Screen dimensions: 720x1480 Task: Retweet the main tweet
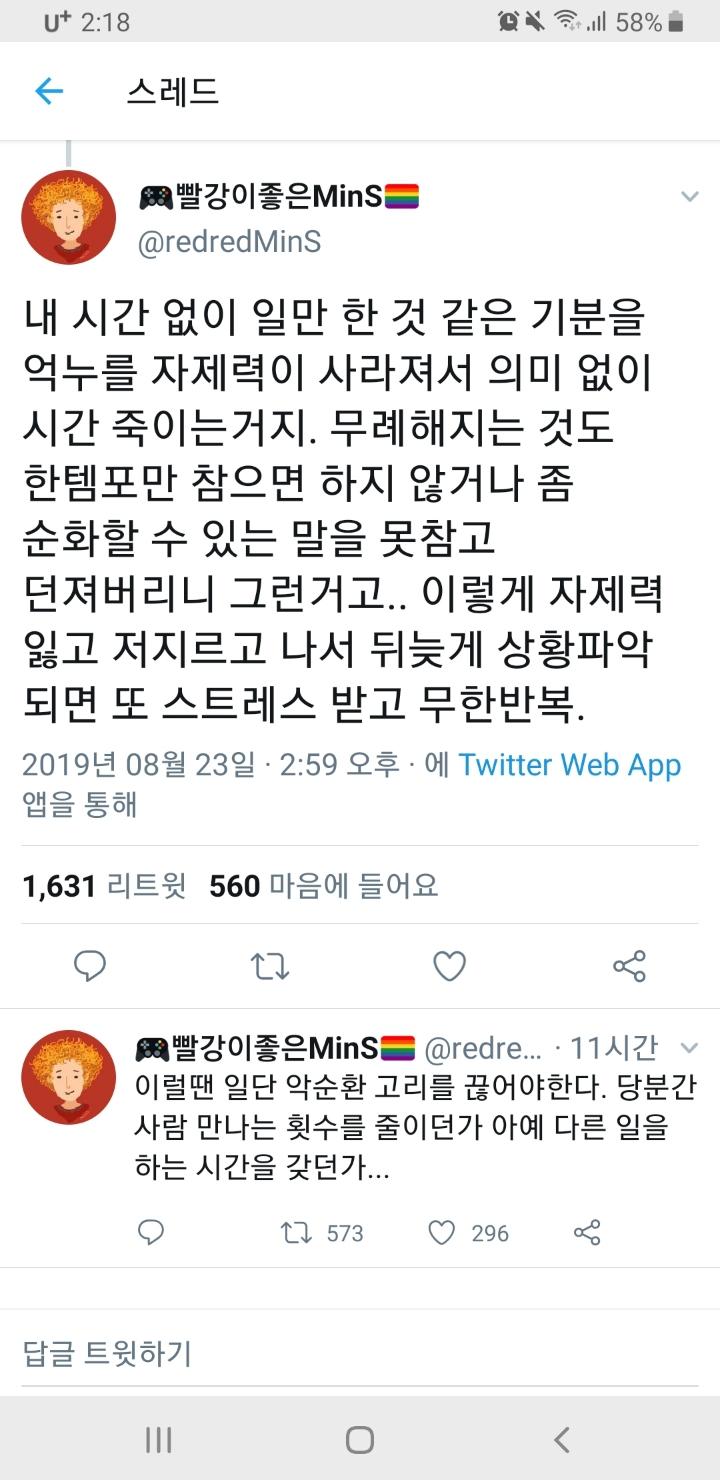click(269, 966)
